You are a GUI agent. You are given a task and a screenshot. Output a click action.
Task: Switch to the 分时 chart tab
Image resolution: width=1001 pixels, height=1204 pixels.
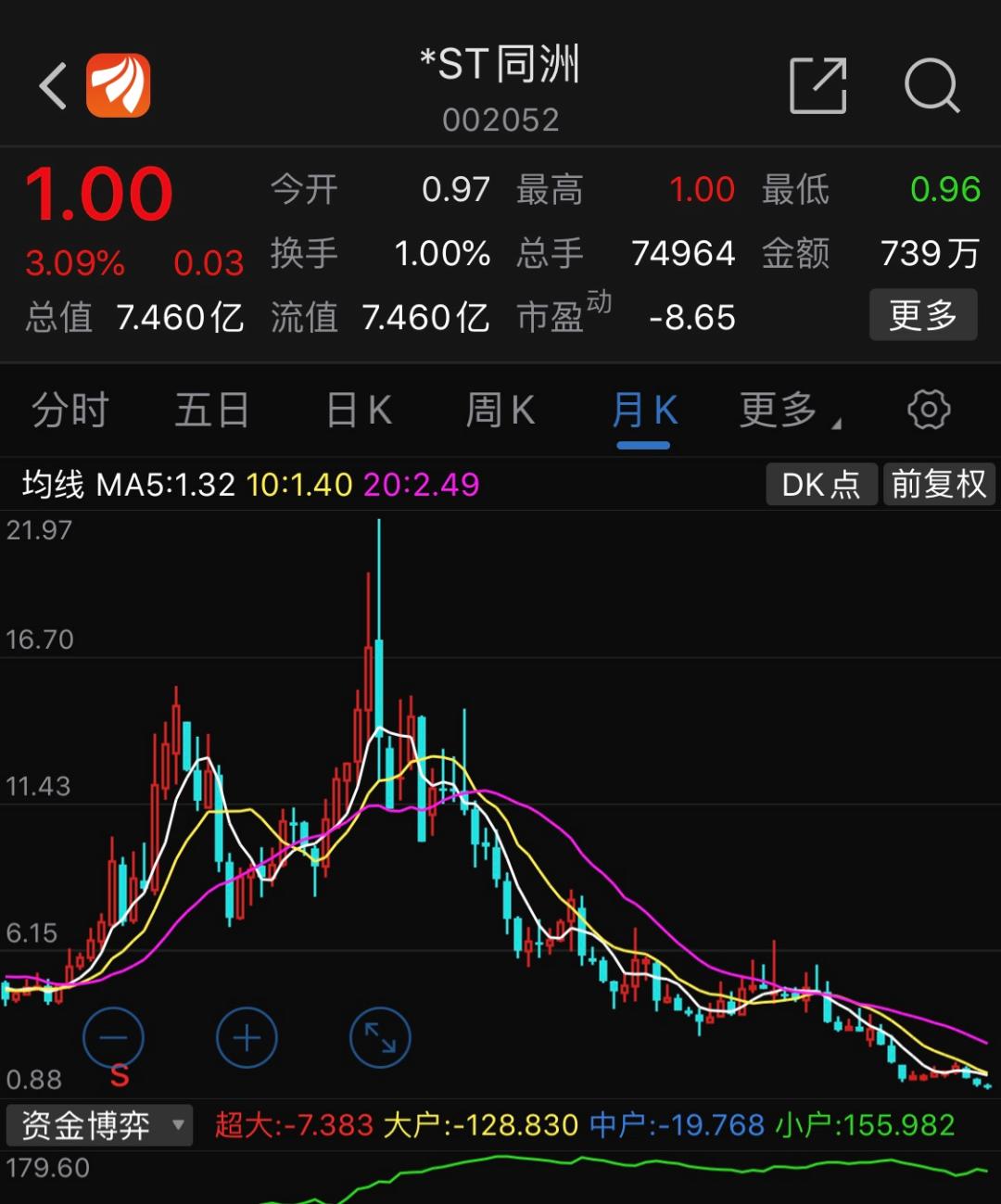[x=70, y=410]
